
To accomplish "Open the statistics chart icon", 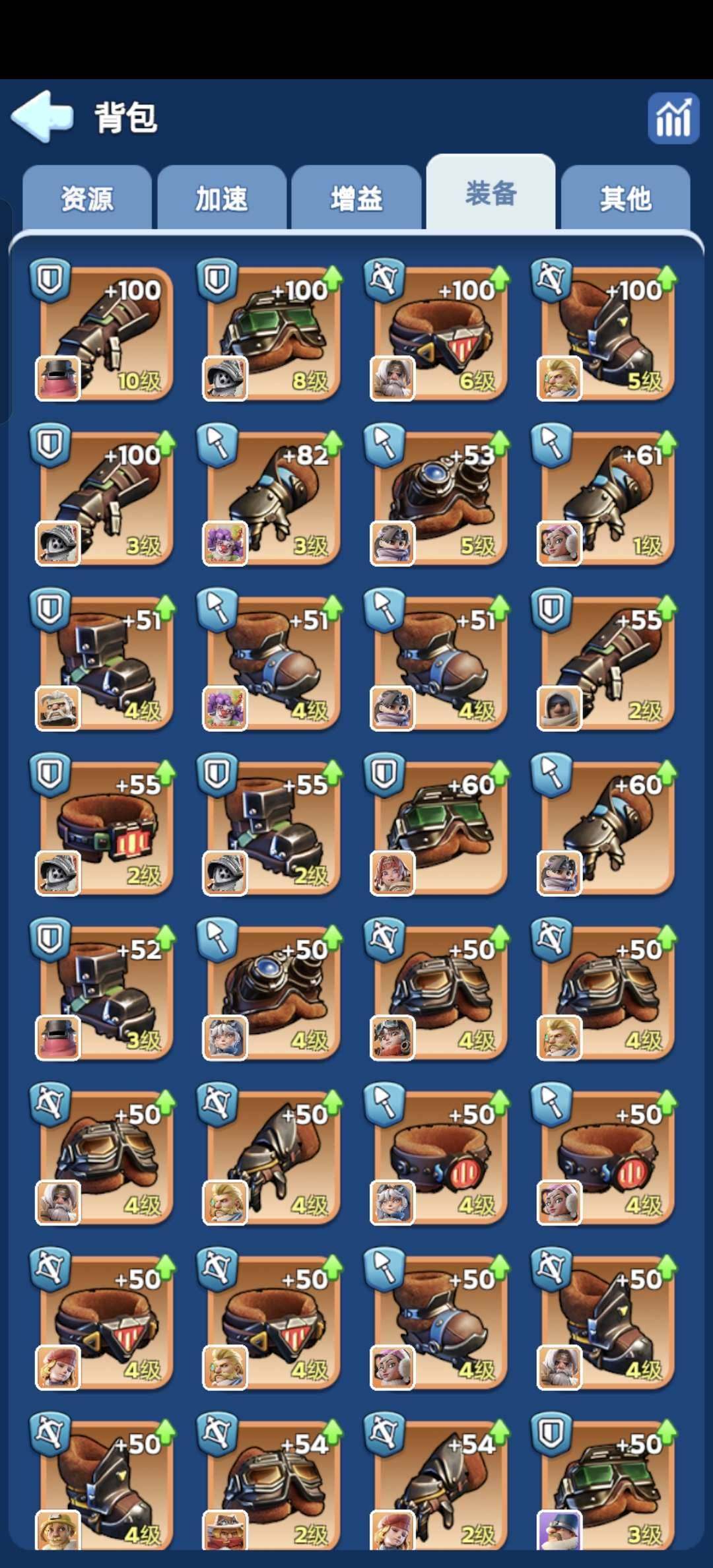I will (x=673, y=118).
